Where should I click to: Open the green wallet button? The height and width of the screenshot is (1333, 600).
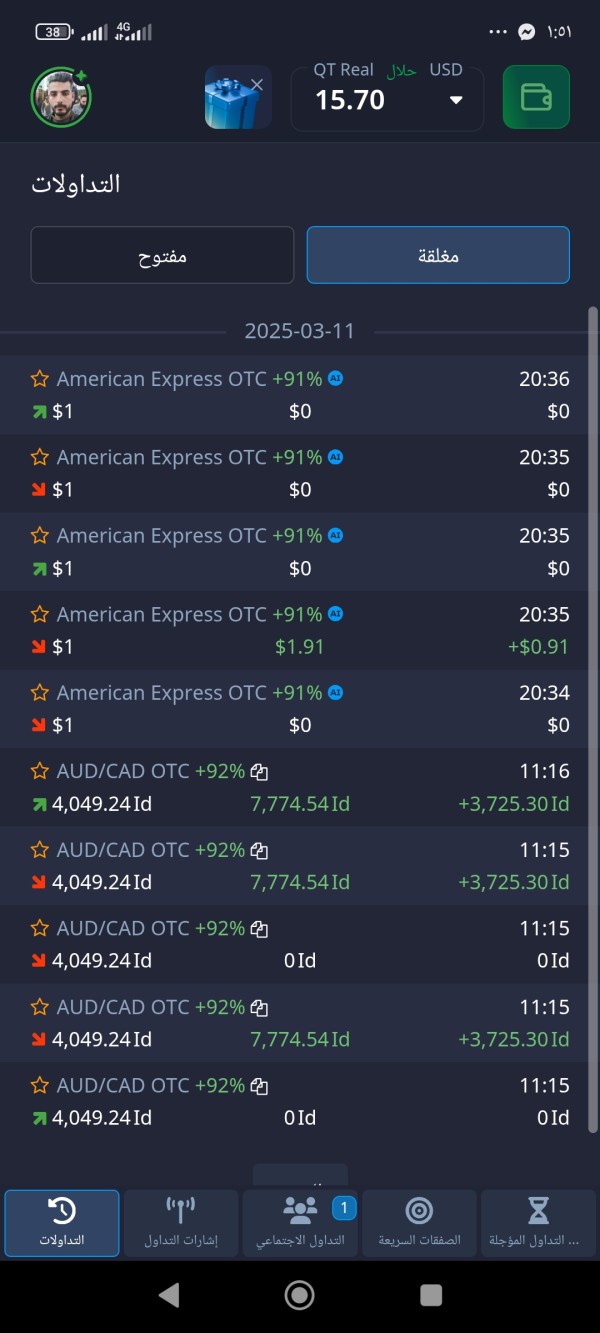[536, 97]
